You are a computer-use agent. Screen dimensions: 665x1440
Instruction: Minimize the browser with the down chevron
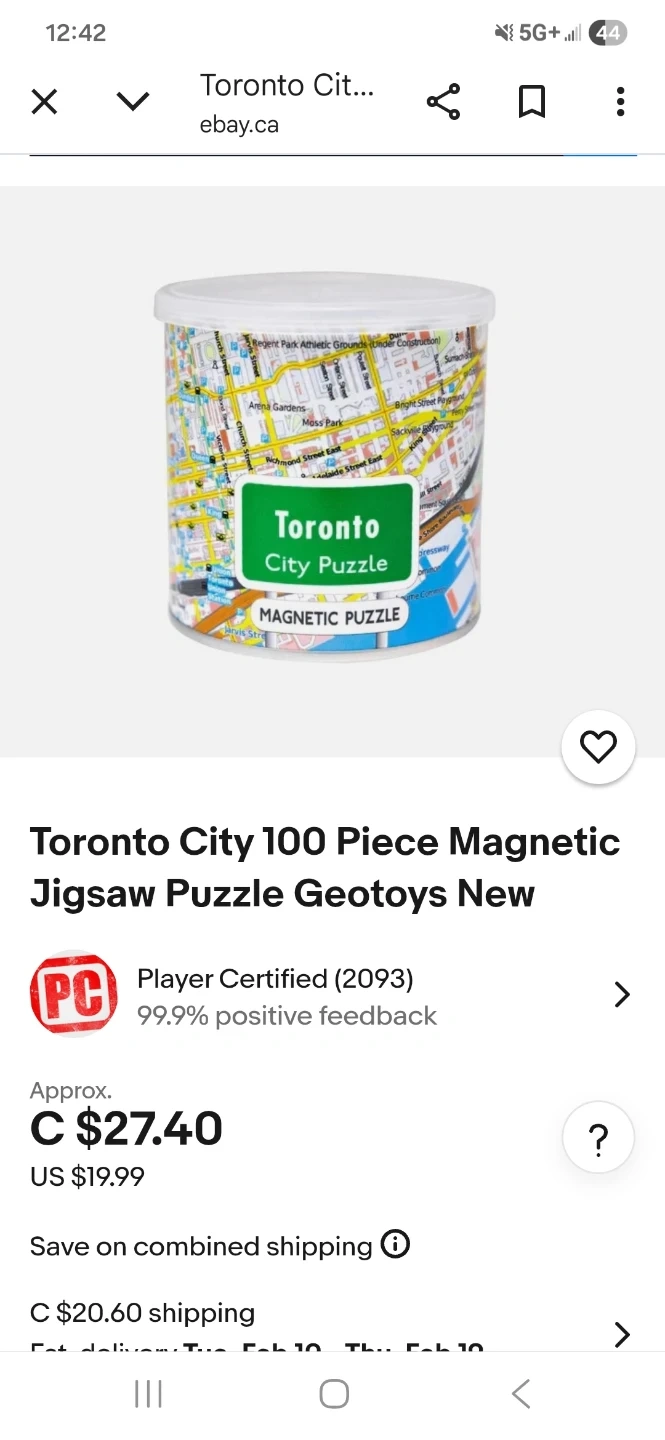pos(133,101)
